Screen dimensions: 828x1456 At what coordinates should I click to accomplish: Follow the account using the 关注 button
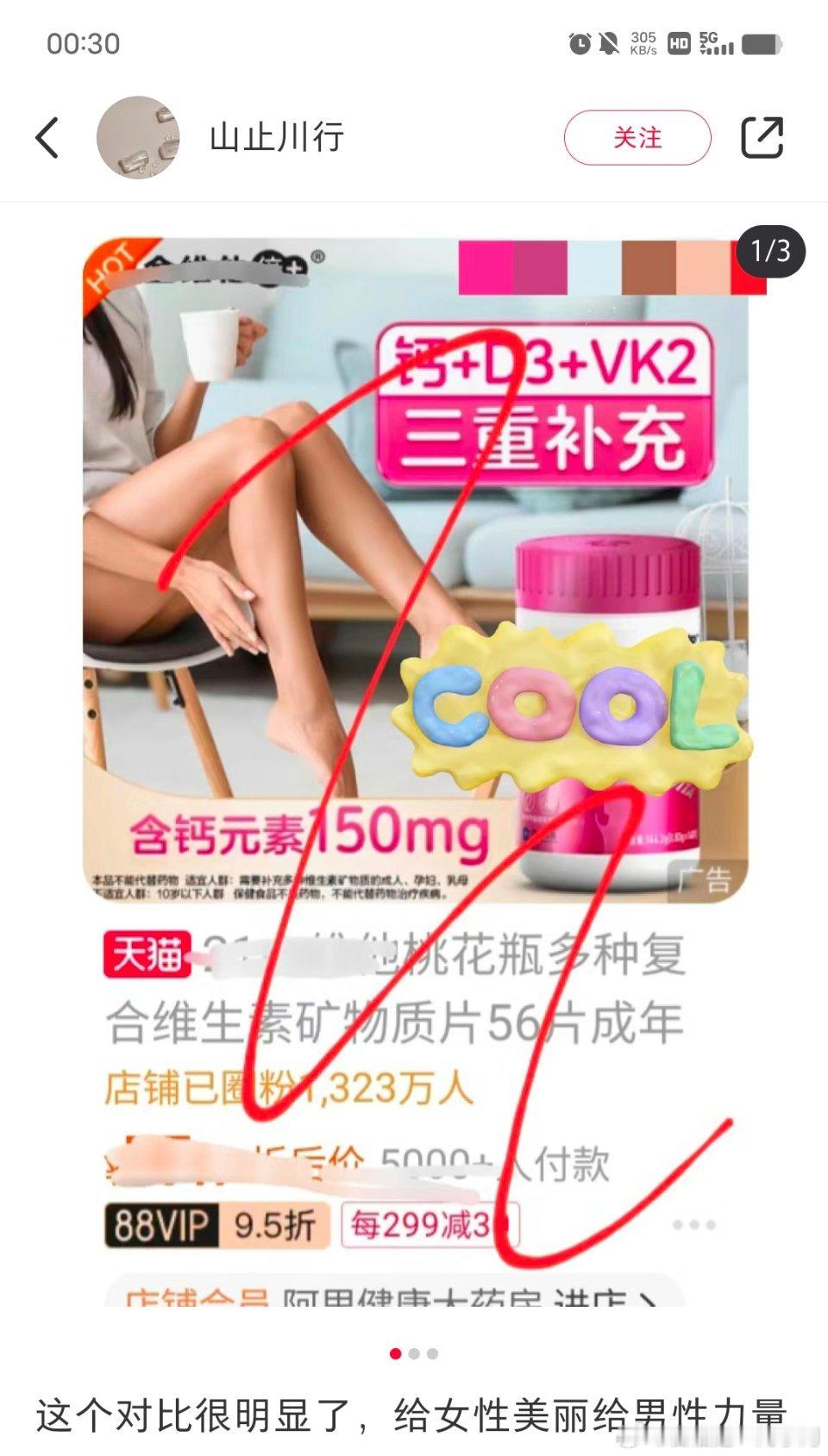click(637, 136)
